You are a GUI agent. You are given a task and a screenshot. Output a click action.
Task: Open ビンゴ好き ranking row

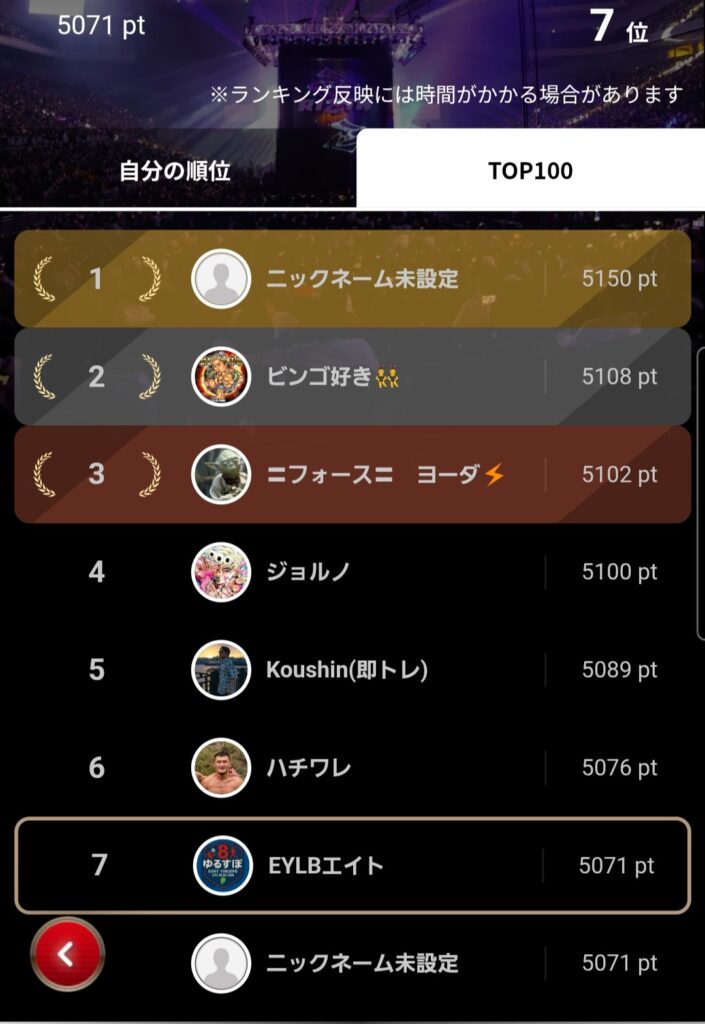[352, 376]
